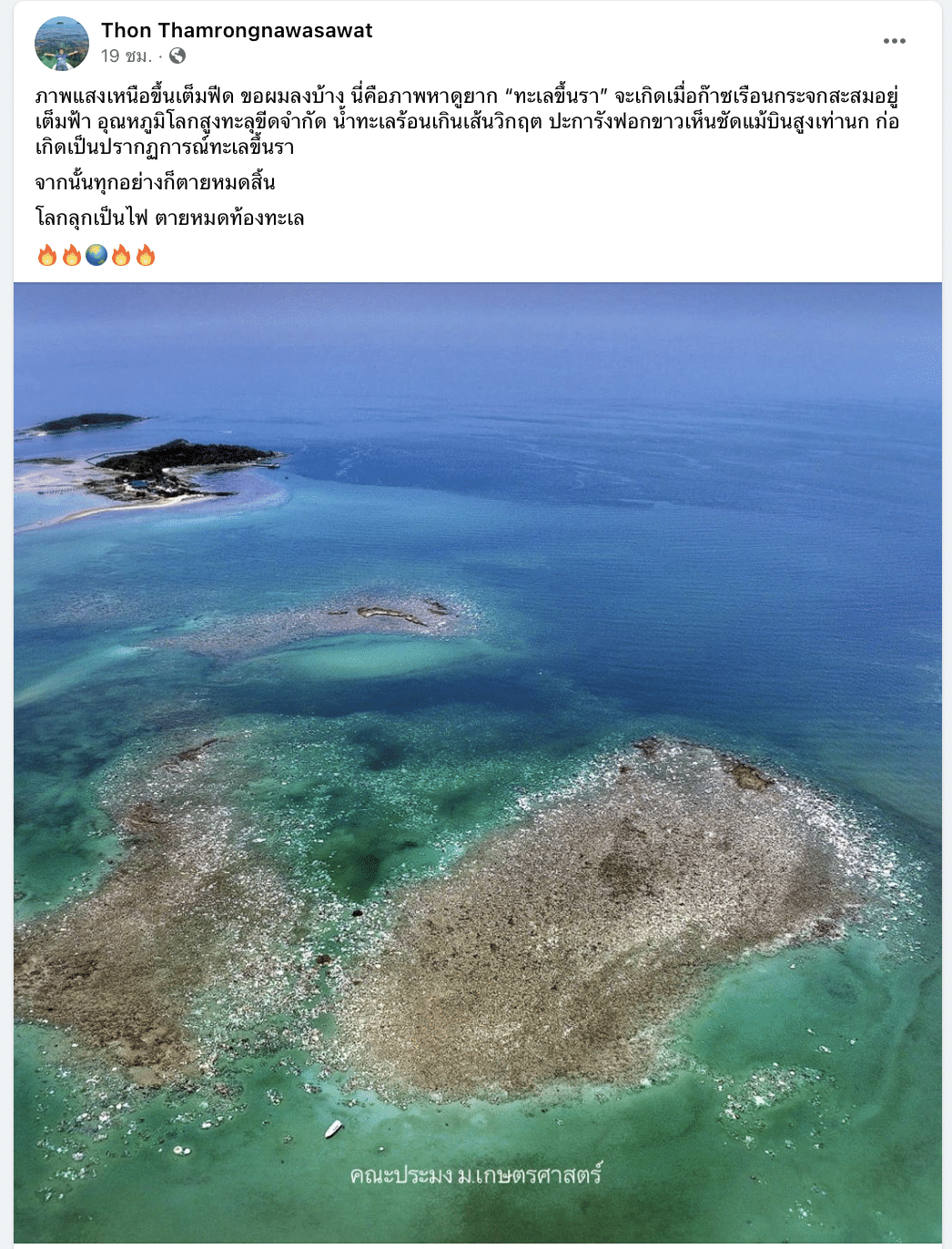Tap the 19 ชม. post timestamp

(126, 56)
